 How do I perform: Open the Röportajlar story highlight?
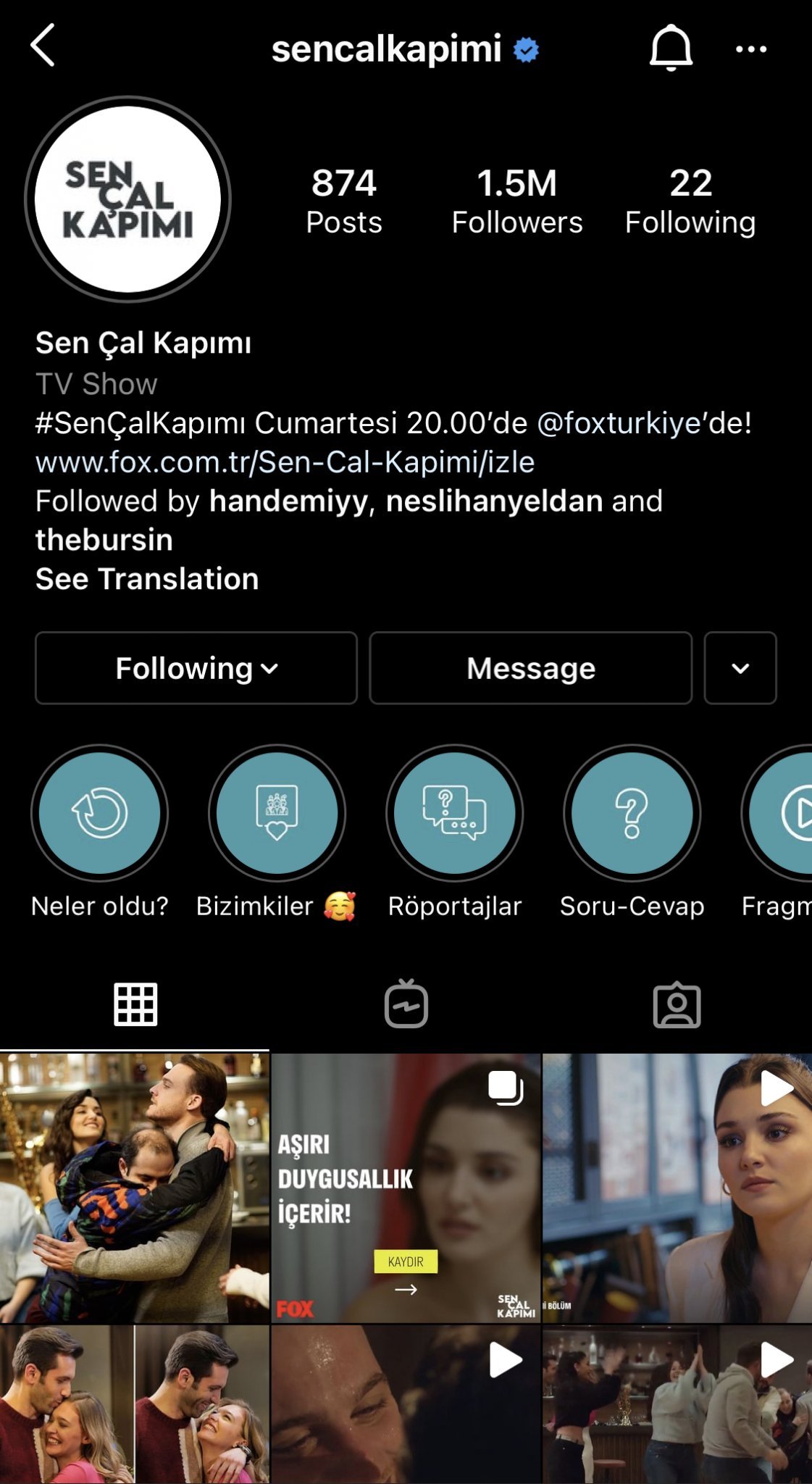(x=455, y=813)
